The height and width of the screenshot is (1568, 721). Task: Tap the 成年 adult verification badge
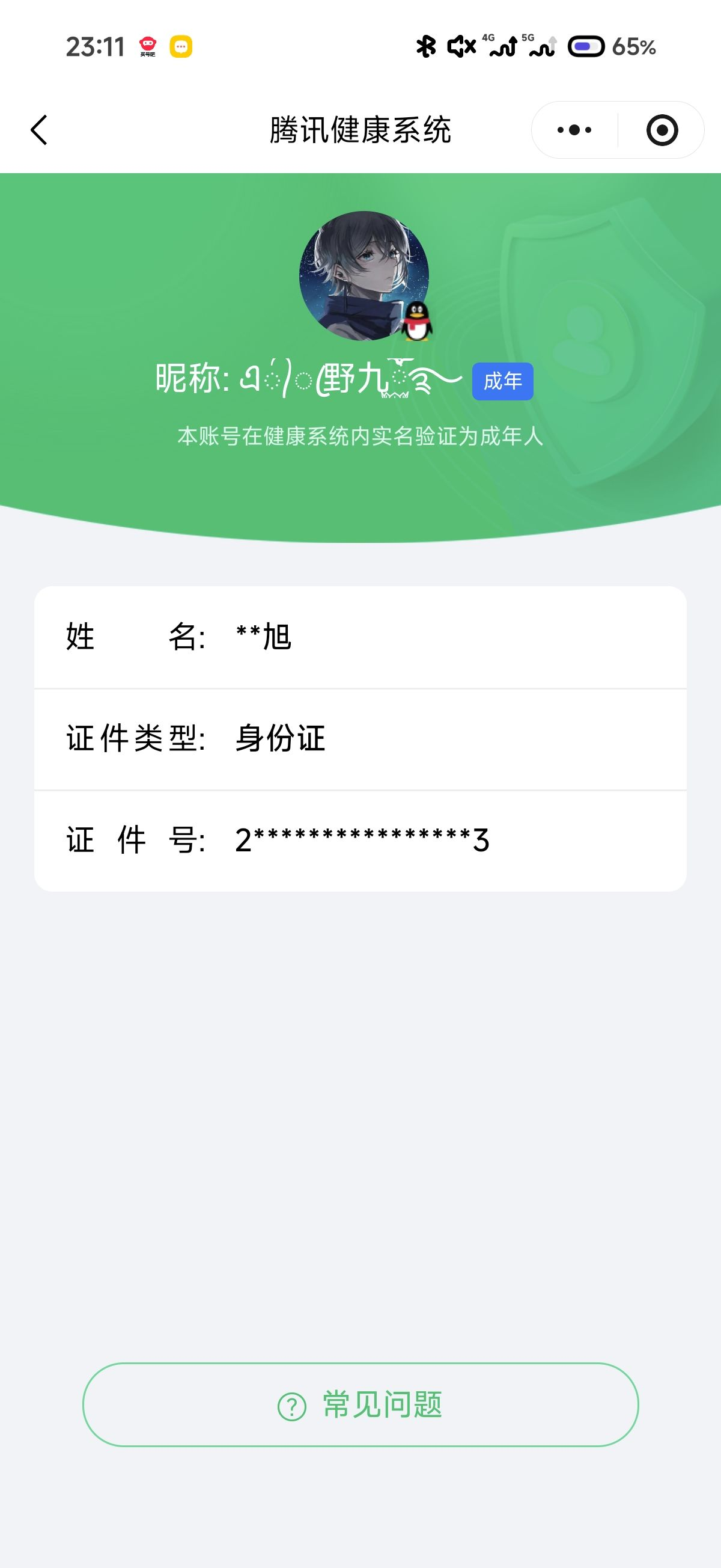502,381
